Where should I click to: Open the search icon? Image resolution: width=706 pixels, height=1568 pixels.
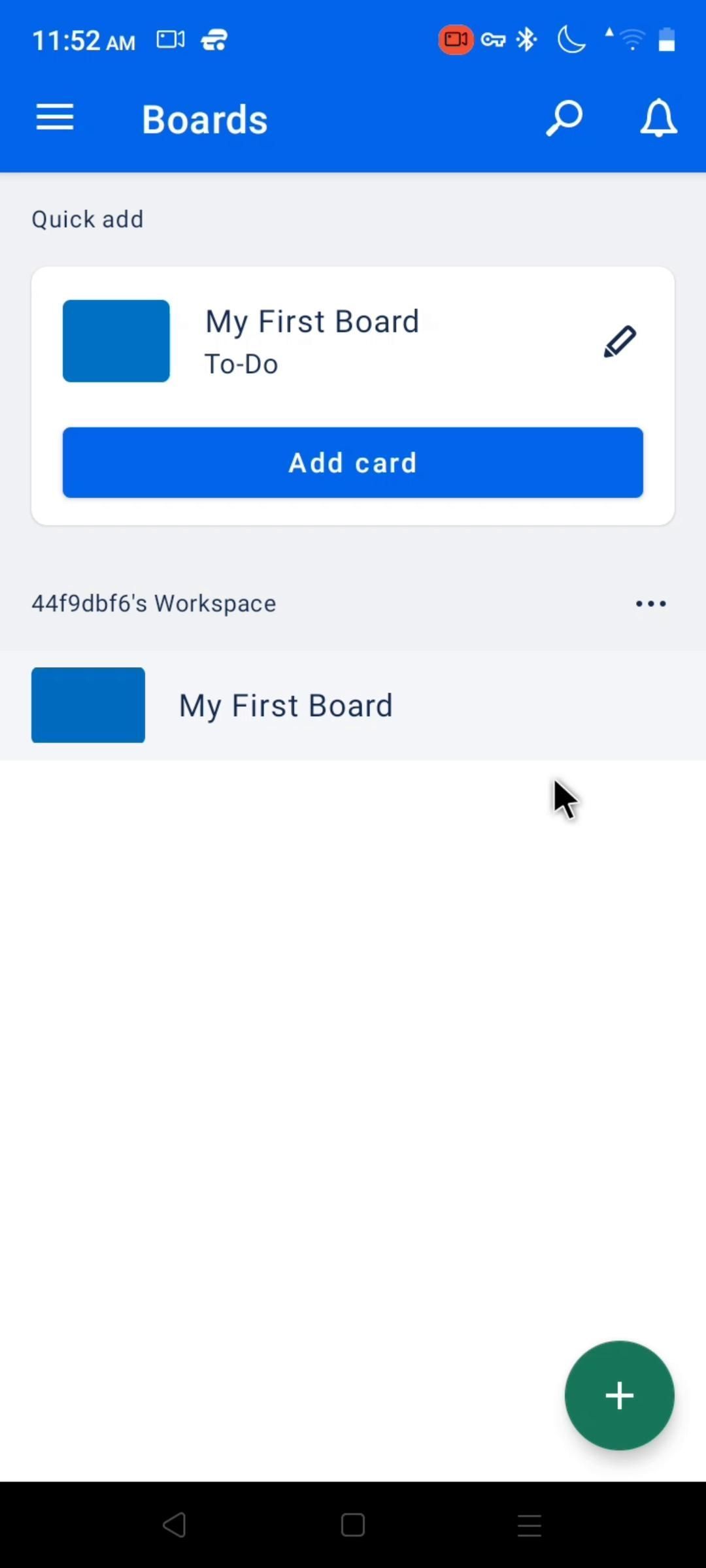pyautogui.click(x=563, y=118)
